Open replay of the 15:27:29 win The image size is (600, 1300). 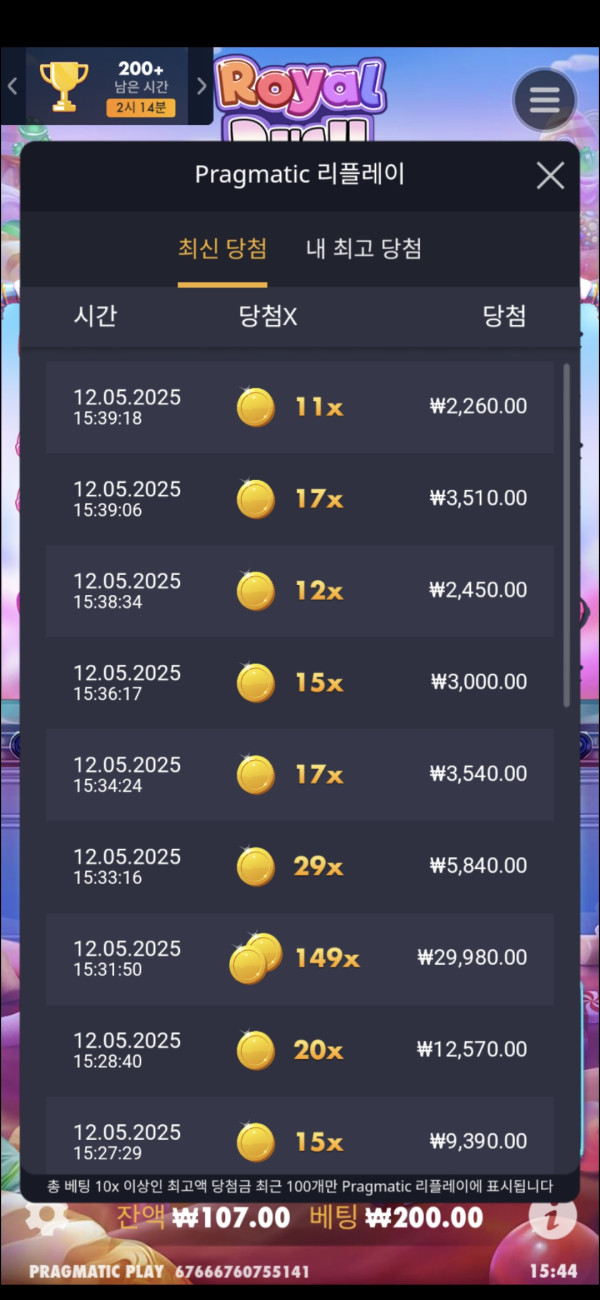click(x=299, y=1136)
